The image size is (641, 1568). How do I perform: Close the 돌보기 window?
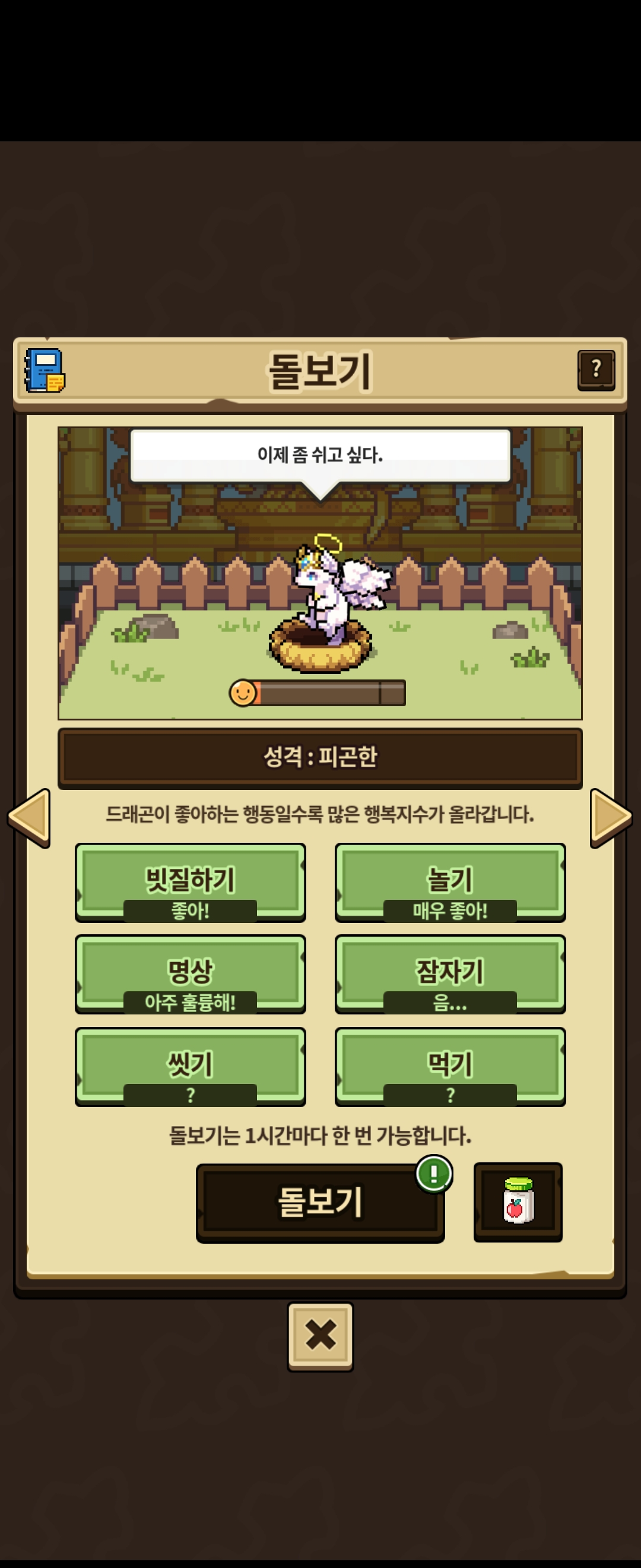point(320,1336)
